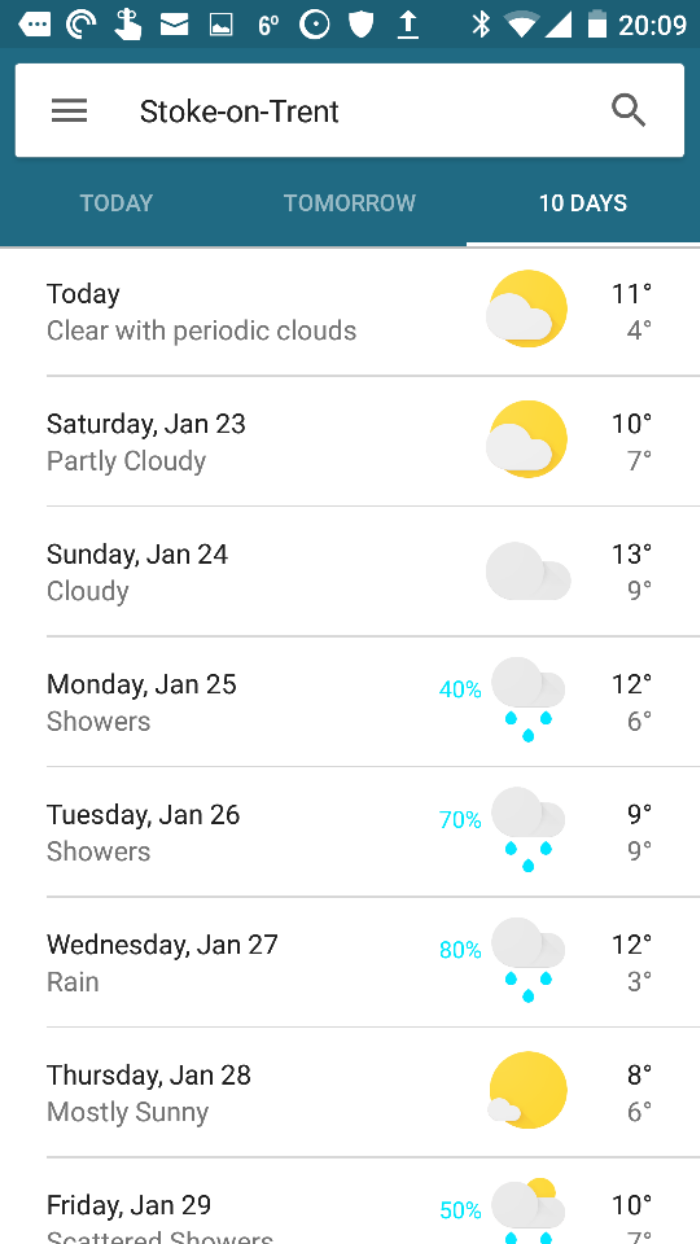The height and width of the screenshot is (1244, 700).
Task: Open Monday, Jan 25 showers details
Action: (350, 702)
